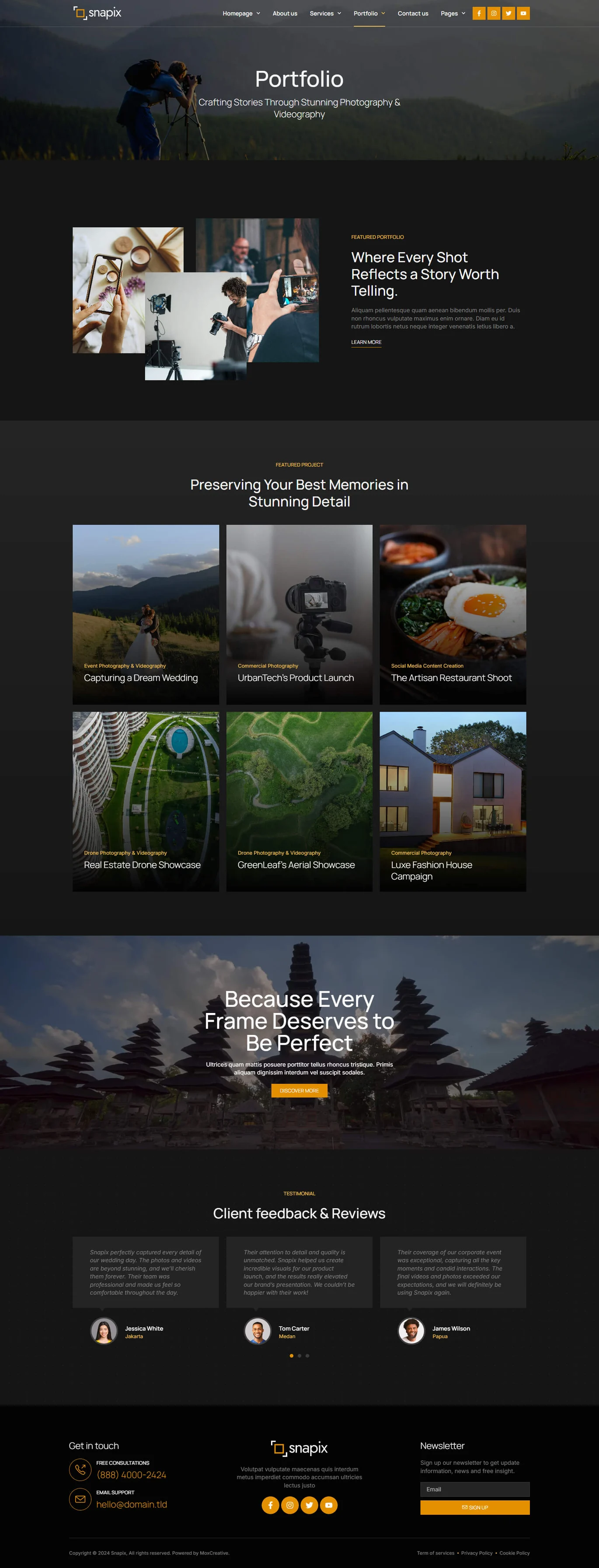Select the second testimonial carousel dot
The width and height of the screenshot is (599, 1568).
[299, 1356]
